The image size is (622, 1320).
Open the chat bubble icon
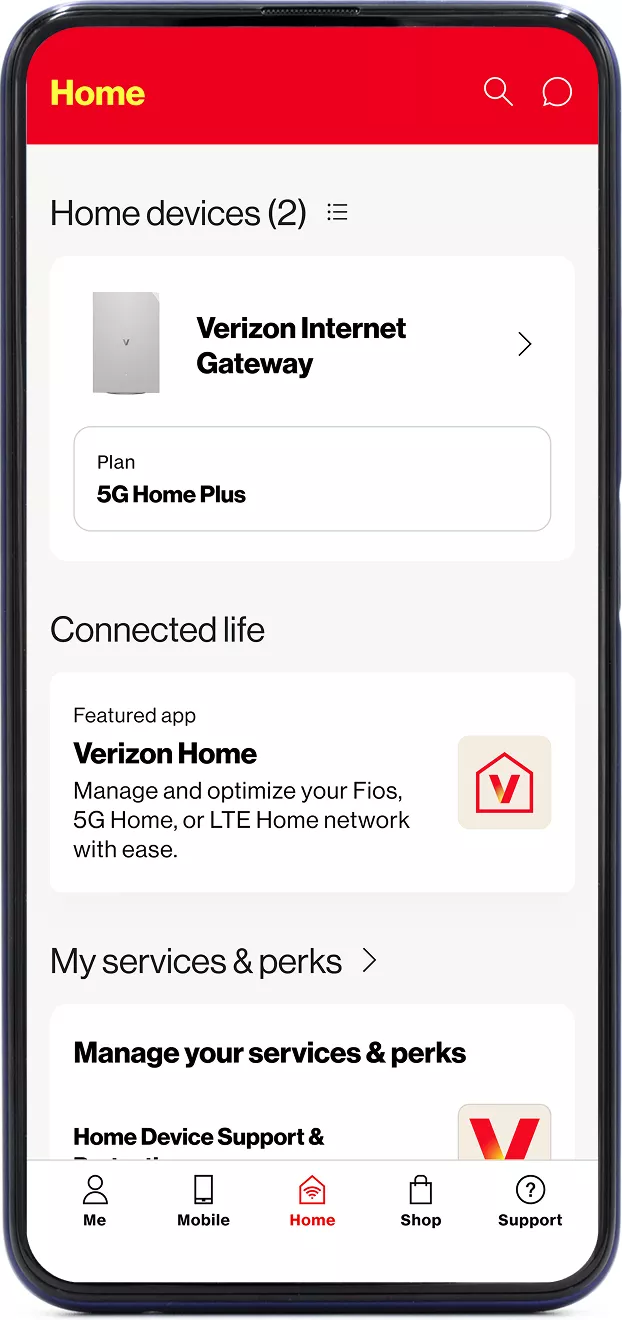[556, 92]
